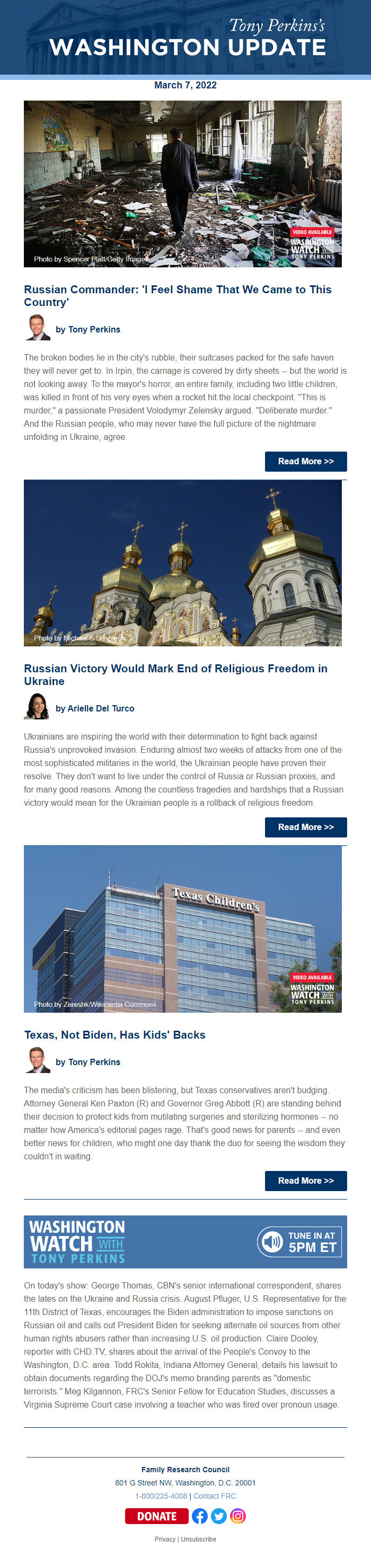Tap the red Donate button

tap(156, 1516)
